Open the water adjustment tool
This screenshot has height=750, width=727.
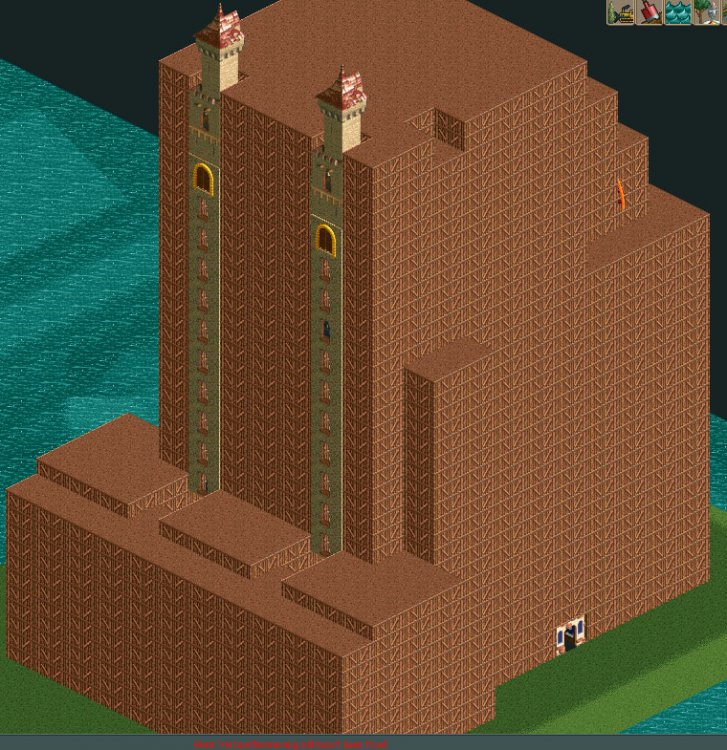[x=678, y=12]
